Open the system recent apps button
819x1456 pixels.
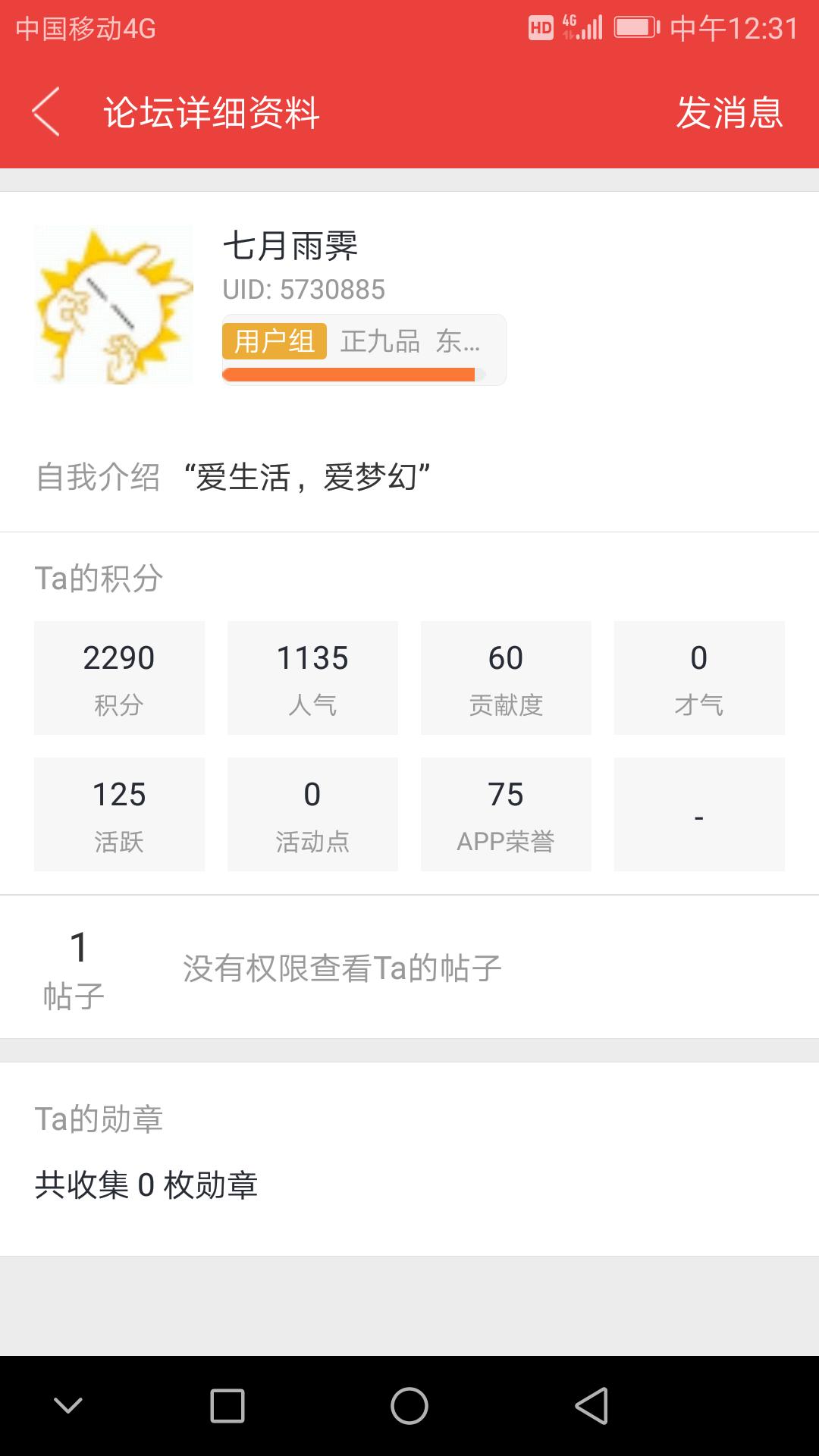[x=227, y=1406]
